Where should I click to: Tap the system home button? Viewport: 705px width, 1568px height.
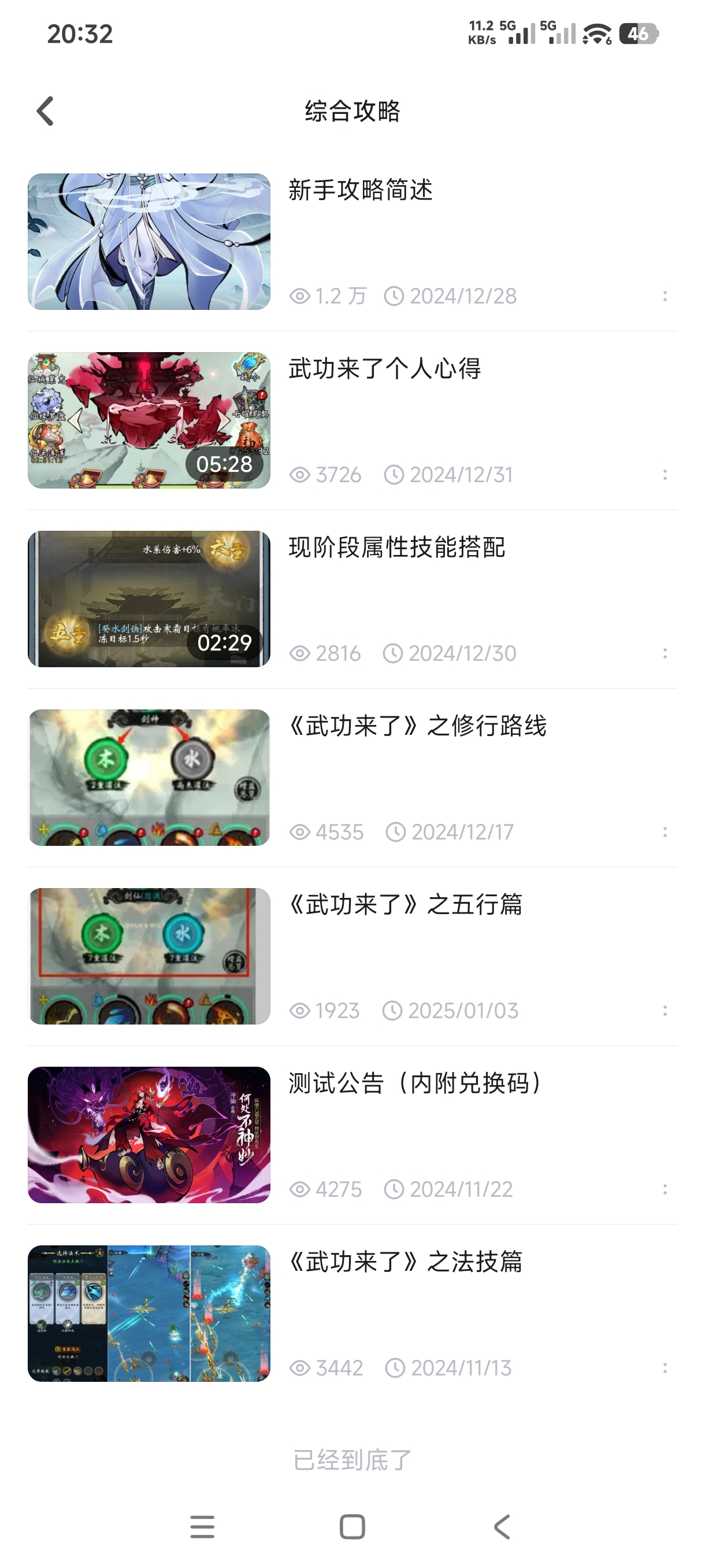click(352, 1526)
